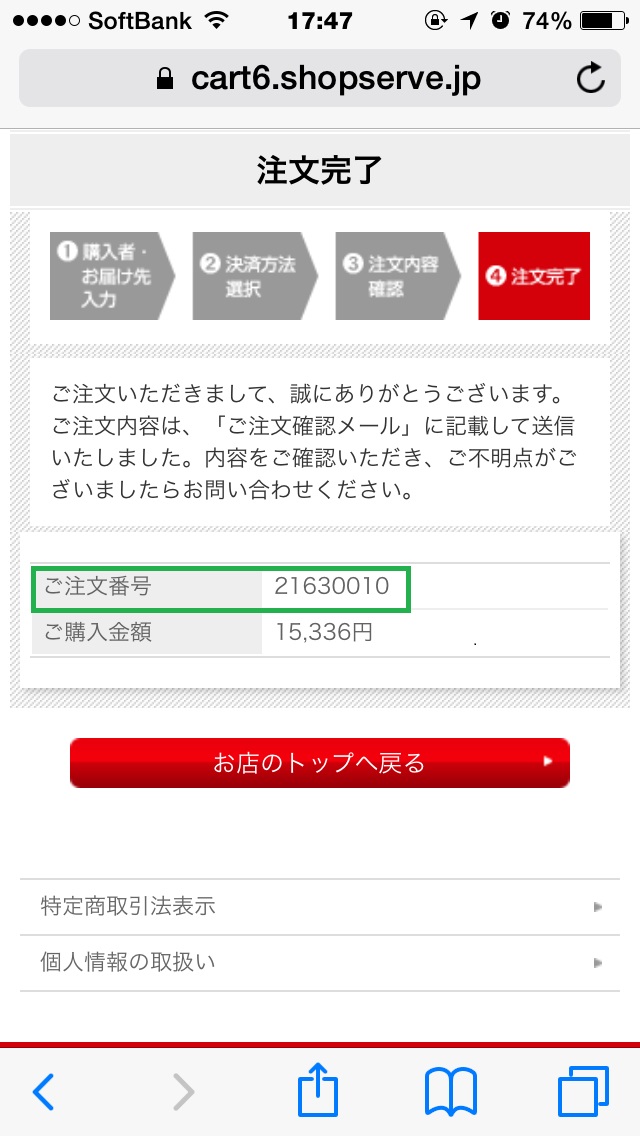Viewport: 640px width, 1136px height.
Task: Open the Safari share sheet
Action: pos(318,1090)
